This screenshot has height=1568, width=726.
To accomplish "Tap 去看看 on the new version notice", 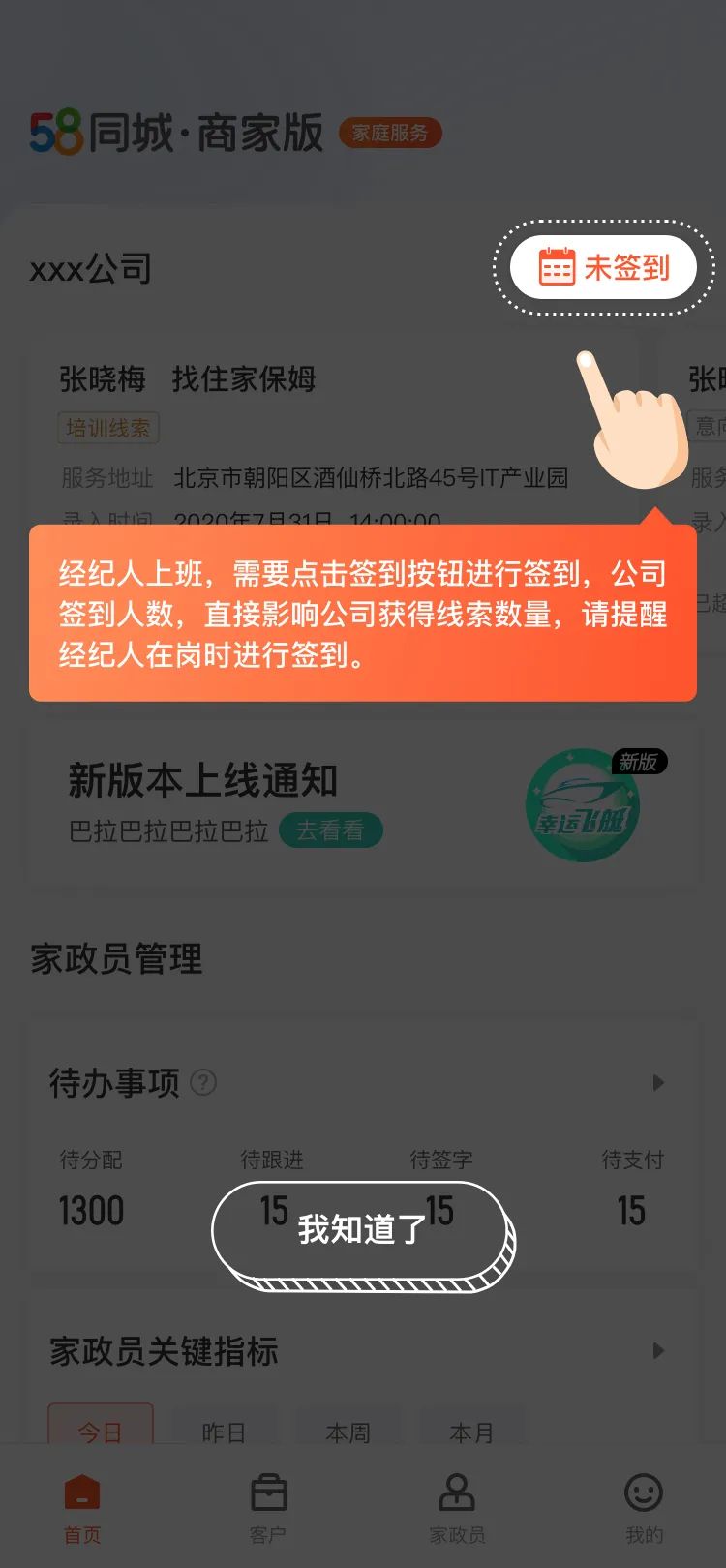I will point(330,830).
